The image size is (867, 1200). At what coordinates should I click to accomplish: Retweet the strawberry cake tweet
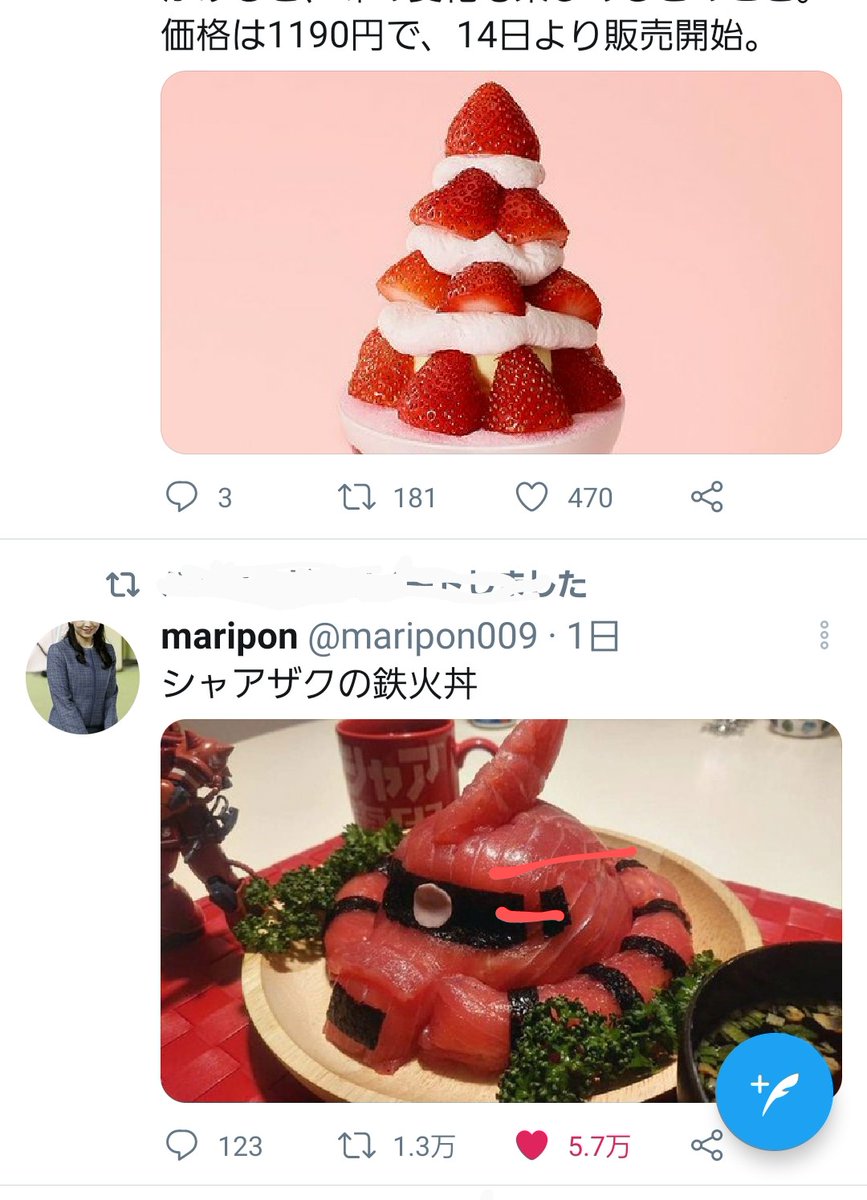357,497
